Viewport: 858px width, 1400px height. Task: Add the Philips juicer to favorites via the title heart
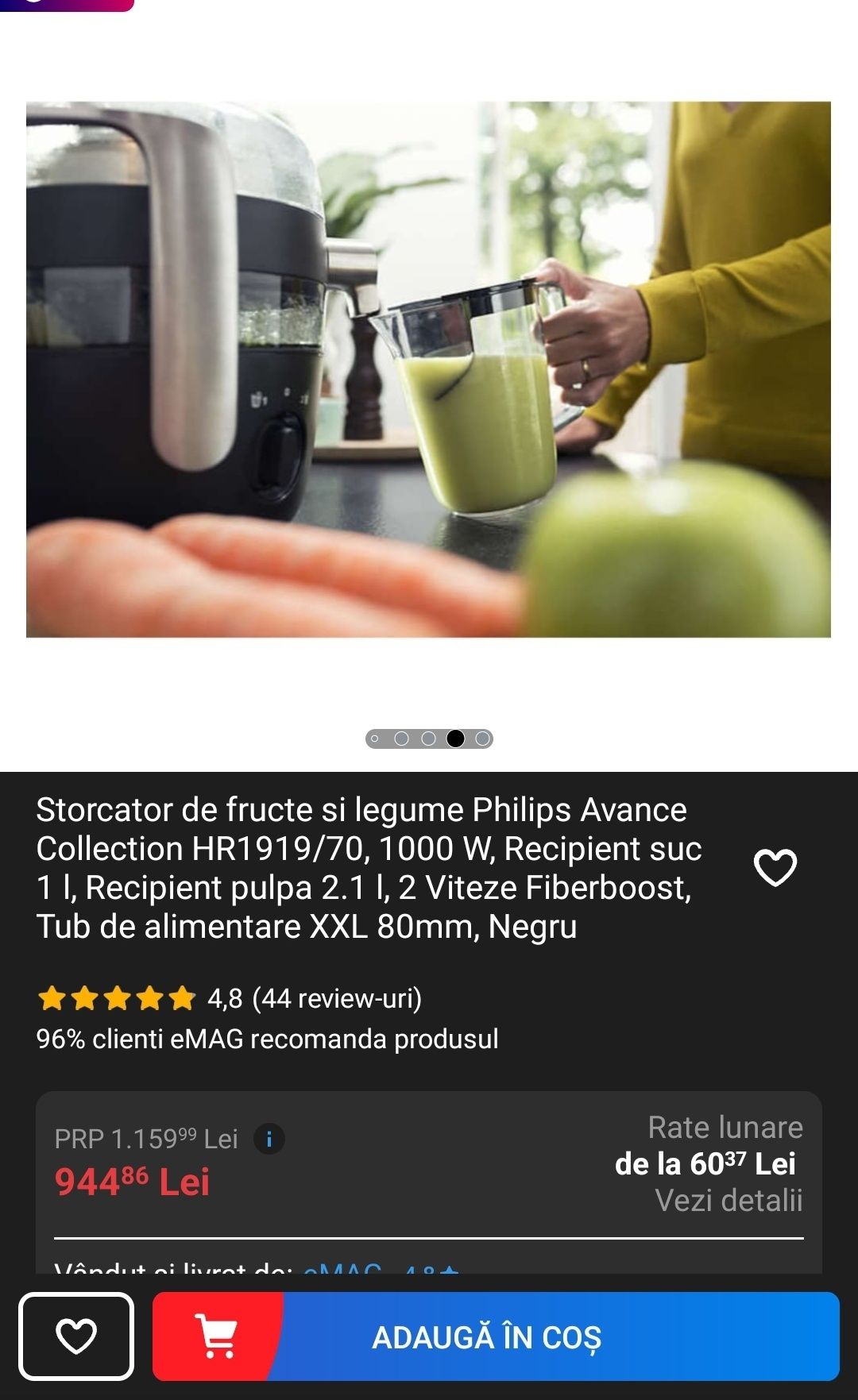tap(775, 867)
